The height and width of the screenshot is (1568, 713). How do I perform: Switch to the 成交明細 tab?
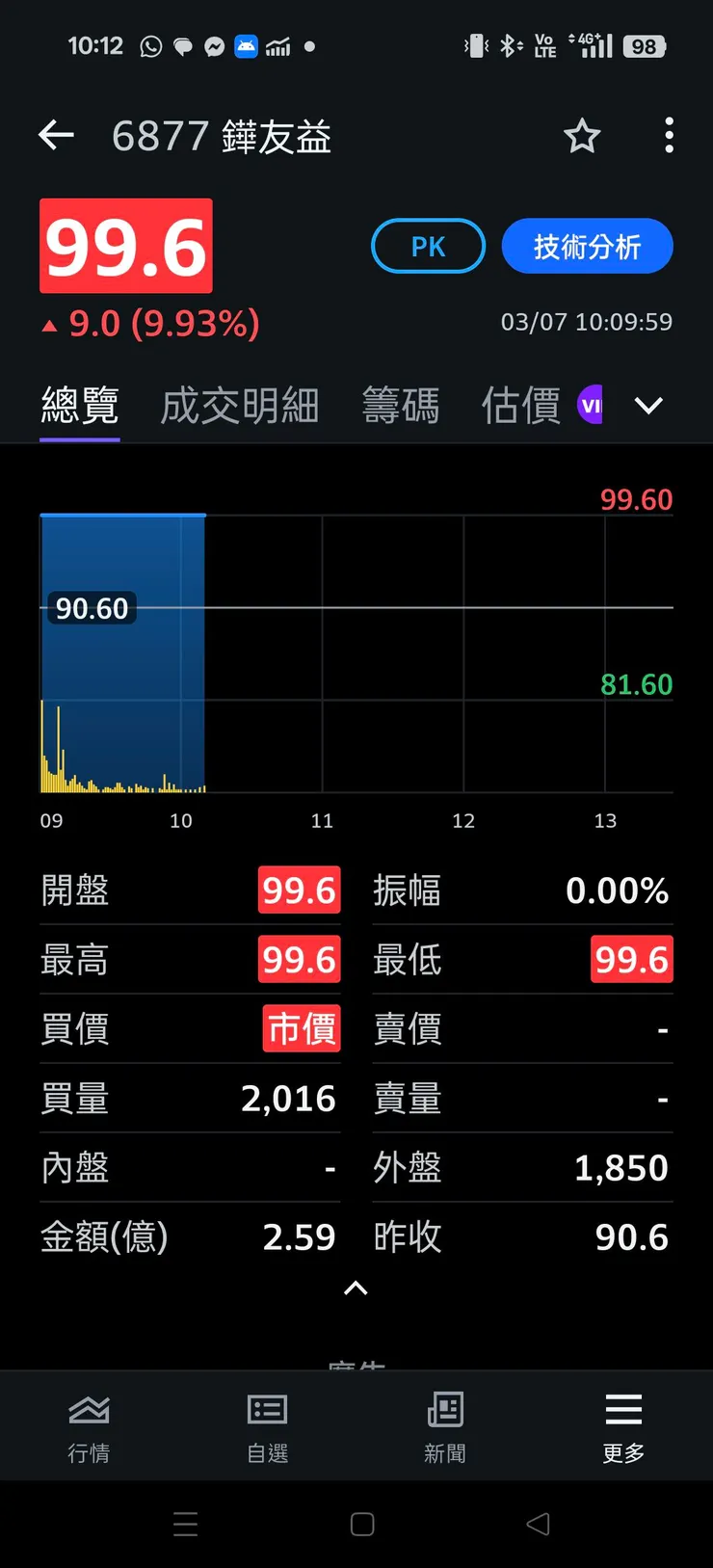[239, 406]
